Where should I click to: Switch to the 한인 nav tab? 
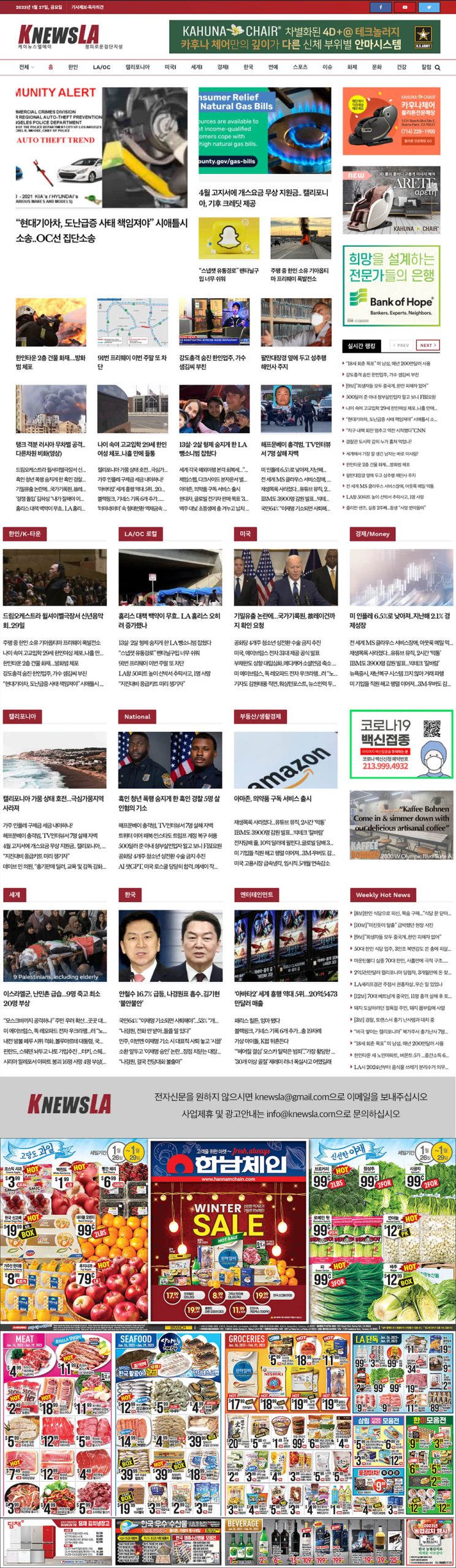(73, 67)
